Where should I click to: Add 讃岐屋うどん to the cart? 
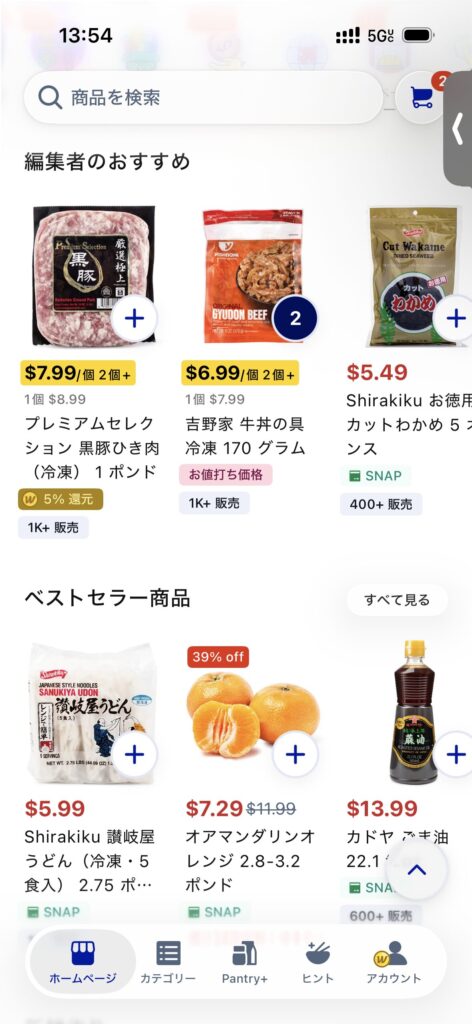pyautogui.click(x=134, y=755)
